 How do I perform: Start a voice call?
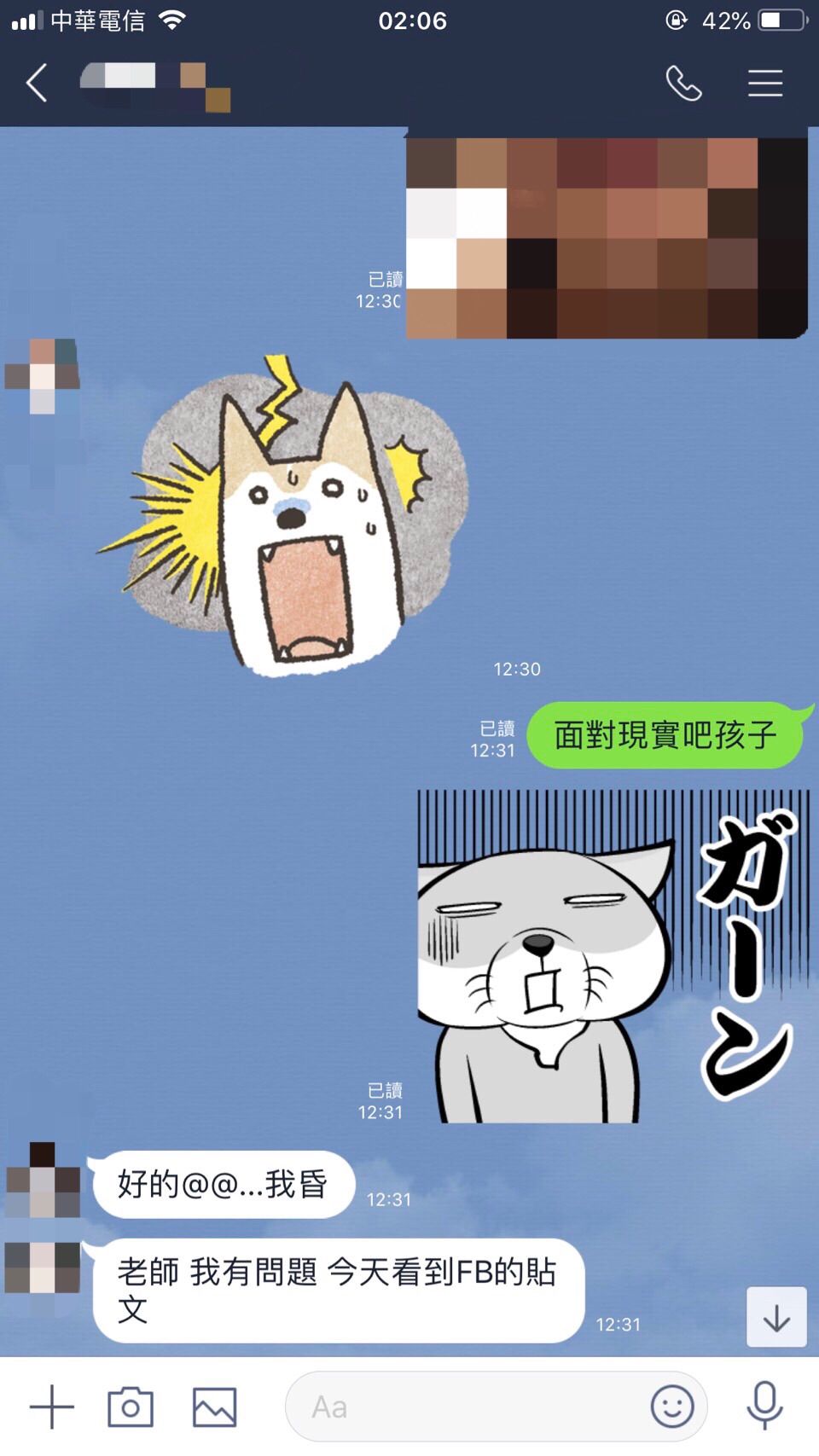coord(683,84)
